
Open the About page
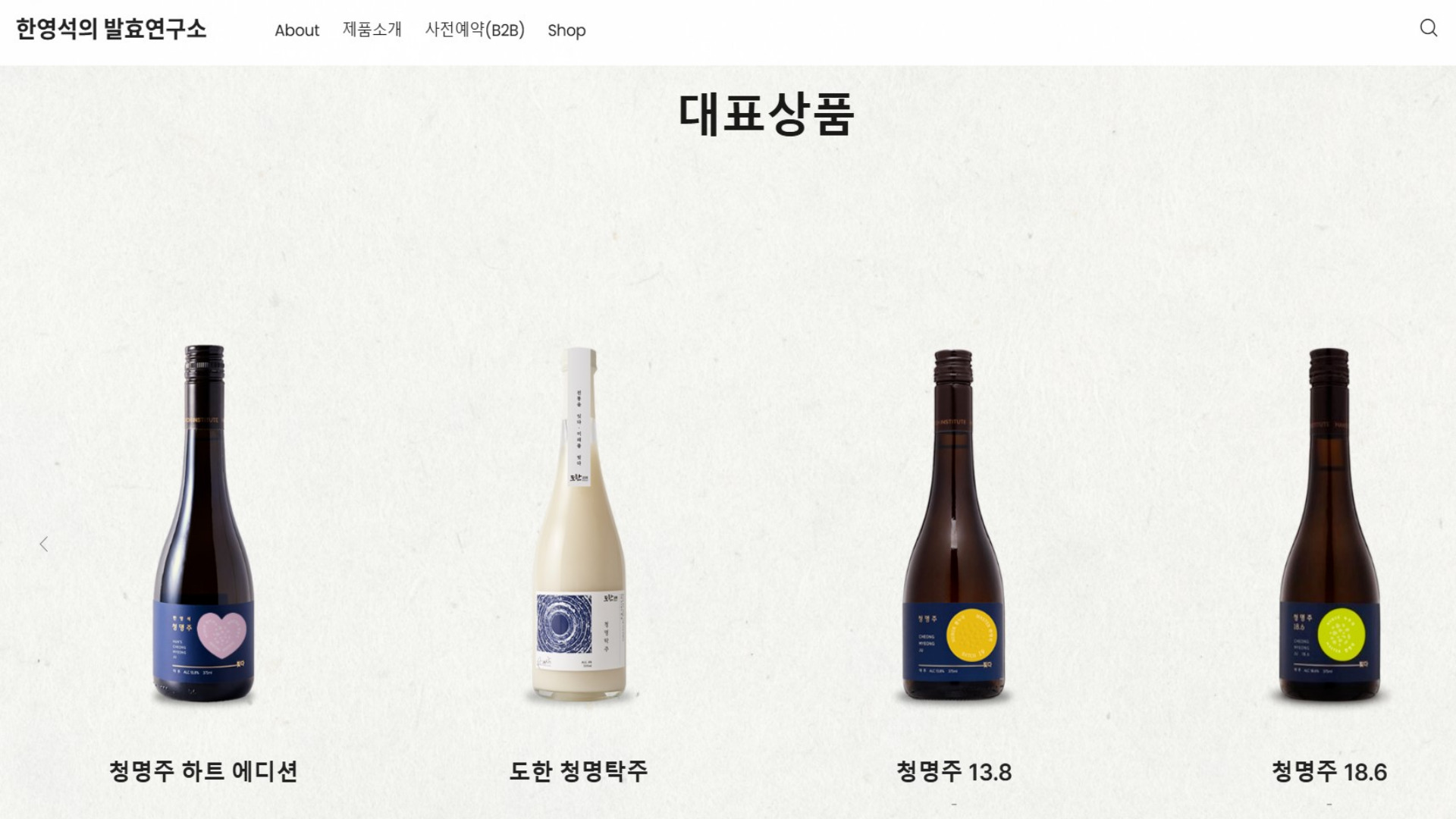[x=297, y=30]
